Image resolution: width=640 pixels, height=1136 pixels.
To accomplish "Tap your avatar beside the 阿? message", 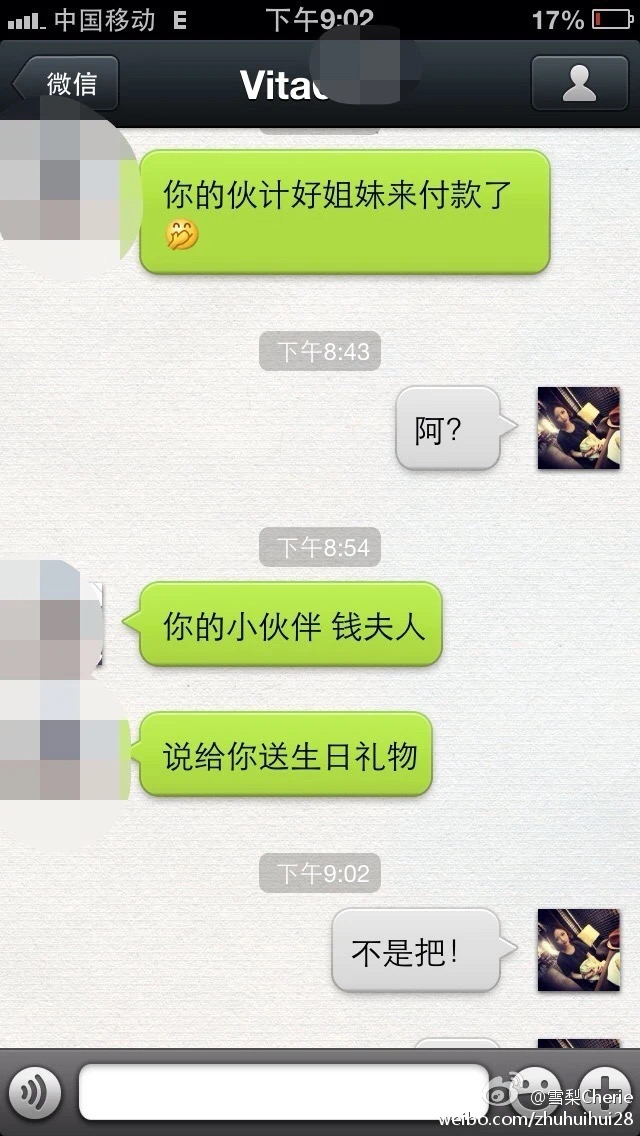I will click(578, 428).
